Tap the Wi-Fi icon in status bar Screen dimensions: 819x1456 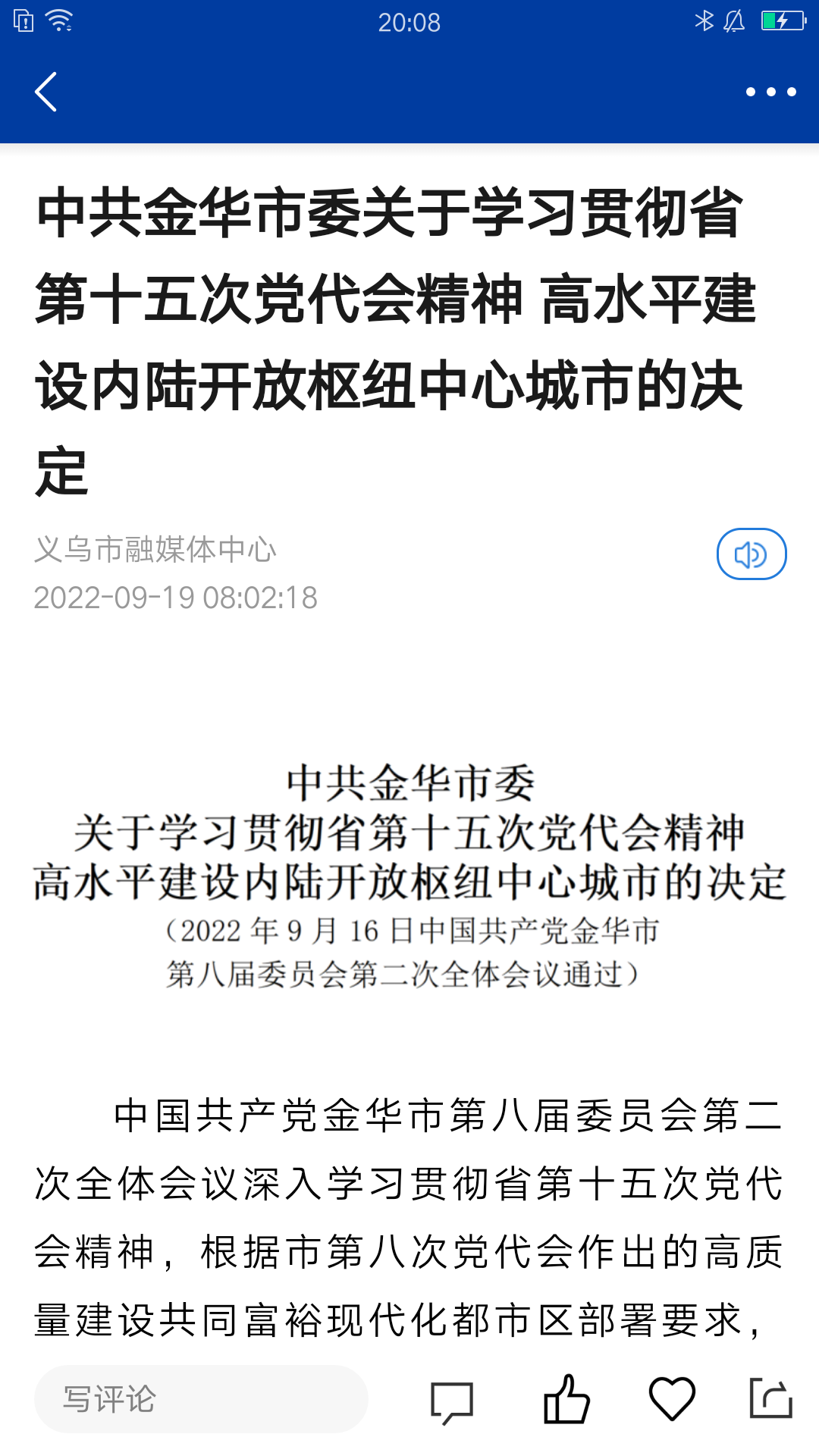tap(58, 21)
